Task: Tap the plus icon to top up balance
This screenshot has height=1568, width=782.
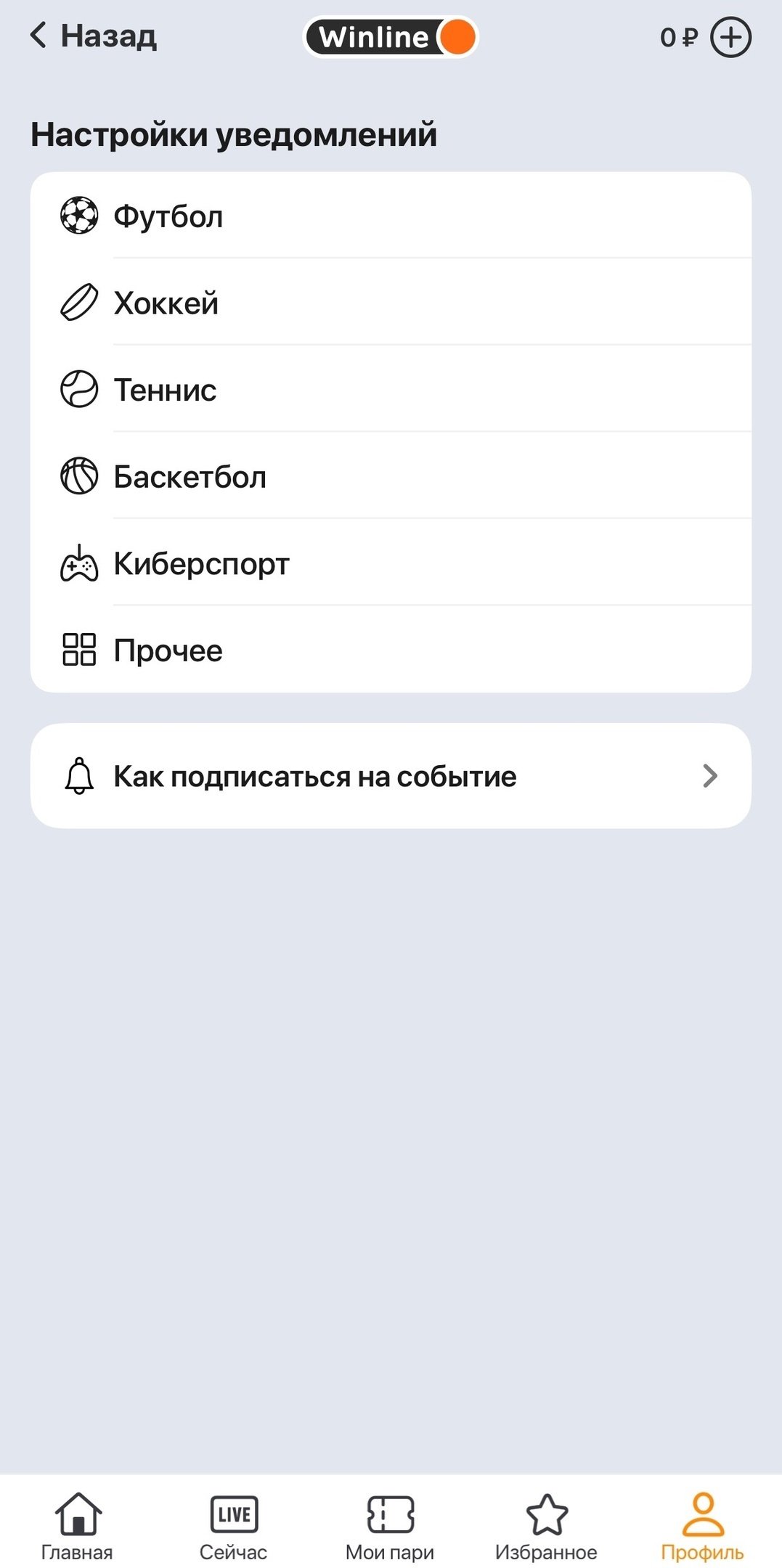Action: 730,37
